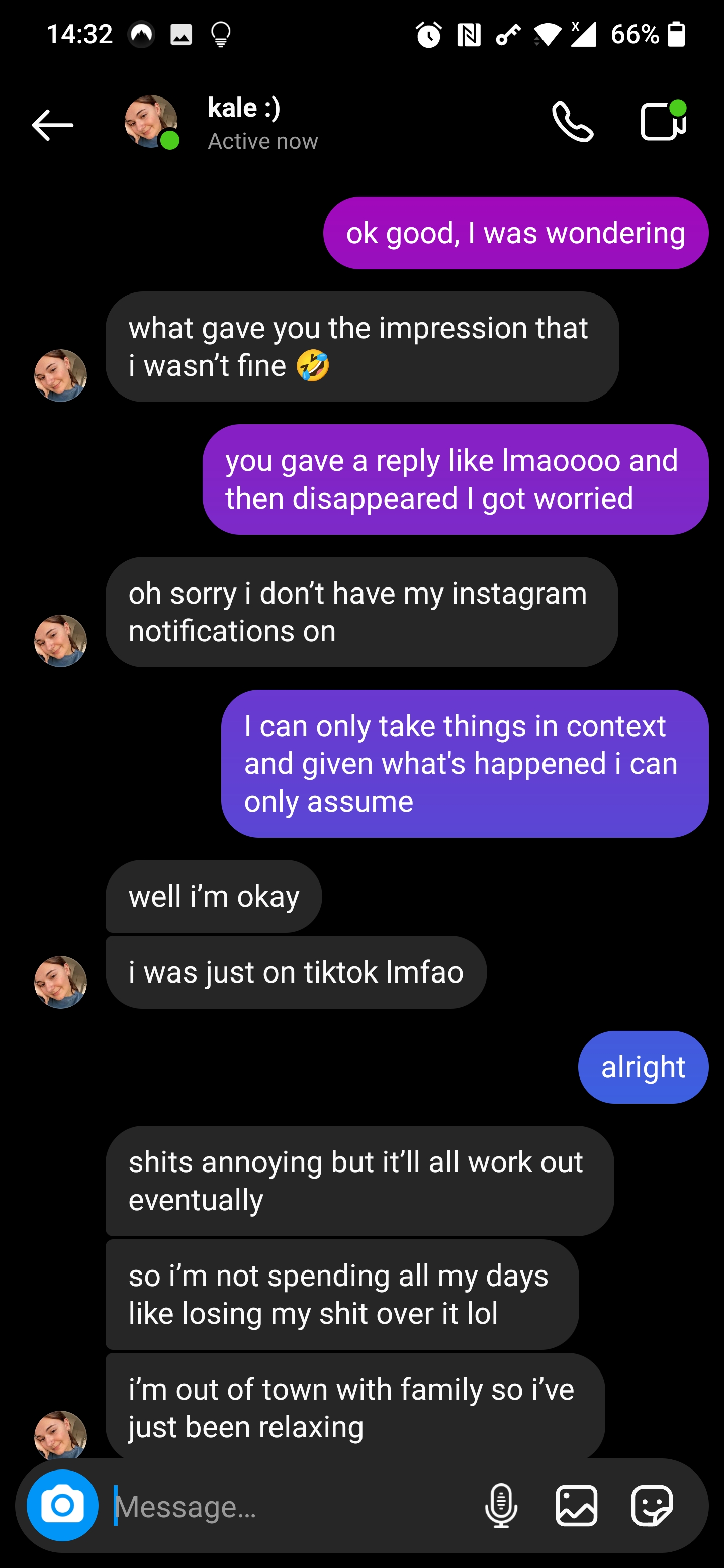Start a video chat with kale
The height and width of the screenshot is (1568, 724).
[x=663, y=122]
